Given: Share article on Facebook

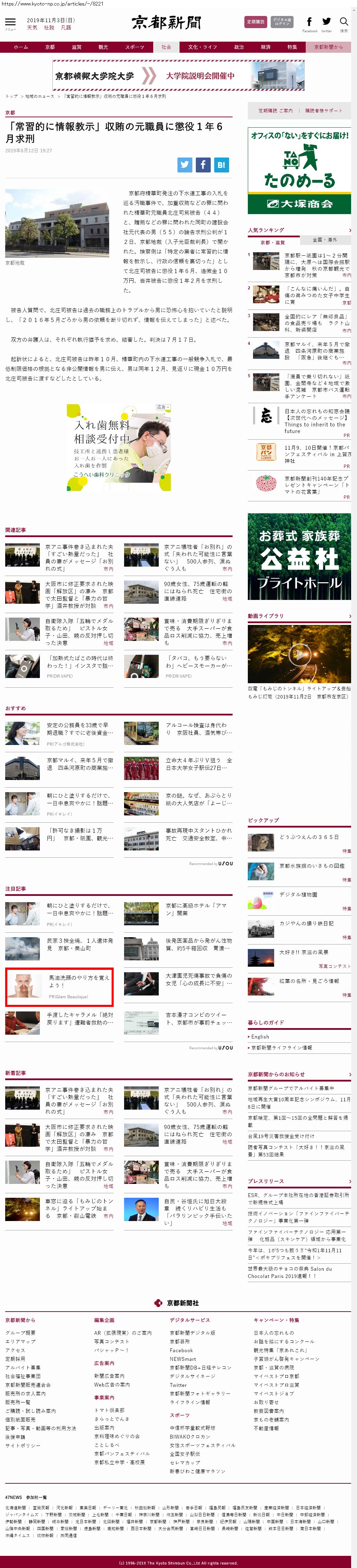Looking at the screenshot, I should point(203,164).
